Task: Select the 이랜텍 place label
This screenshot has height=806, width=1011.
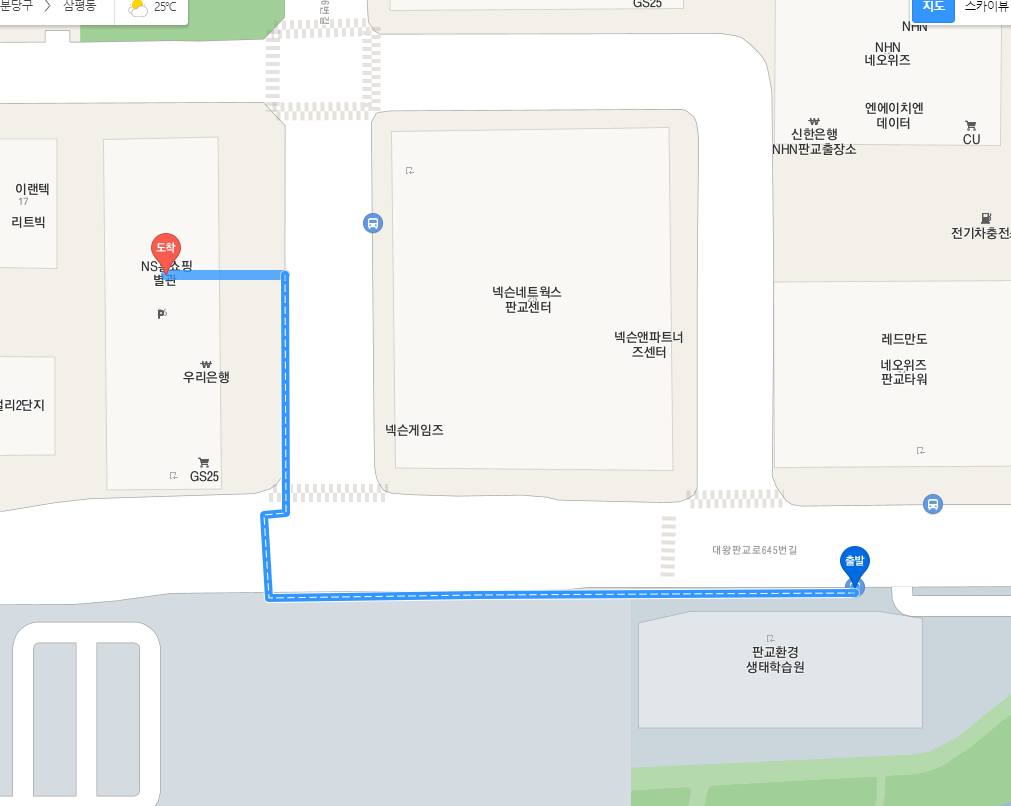Action: [x=32, y=189]
